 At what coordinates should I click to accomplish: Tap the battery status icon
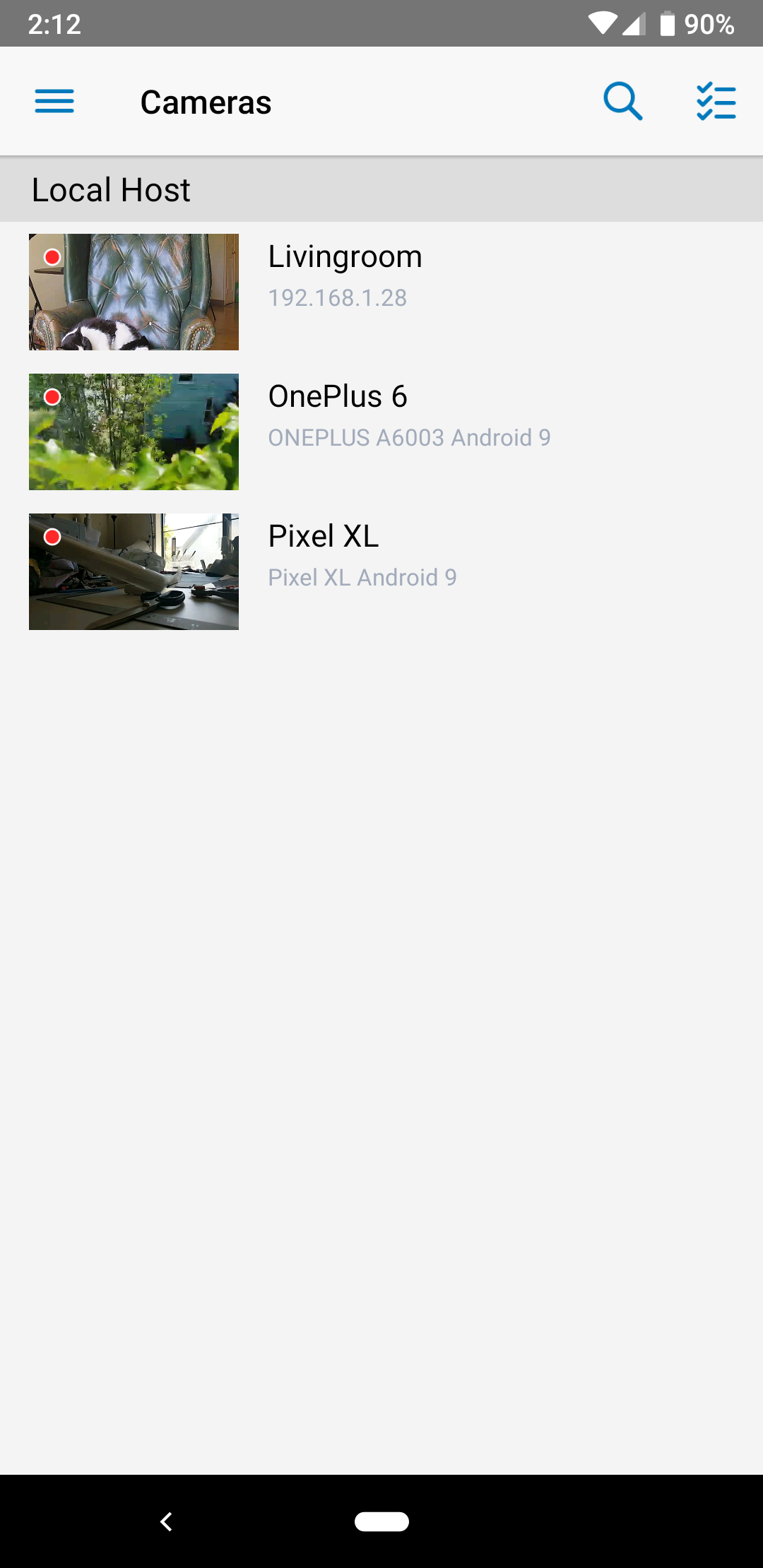point(667,23)
